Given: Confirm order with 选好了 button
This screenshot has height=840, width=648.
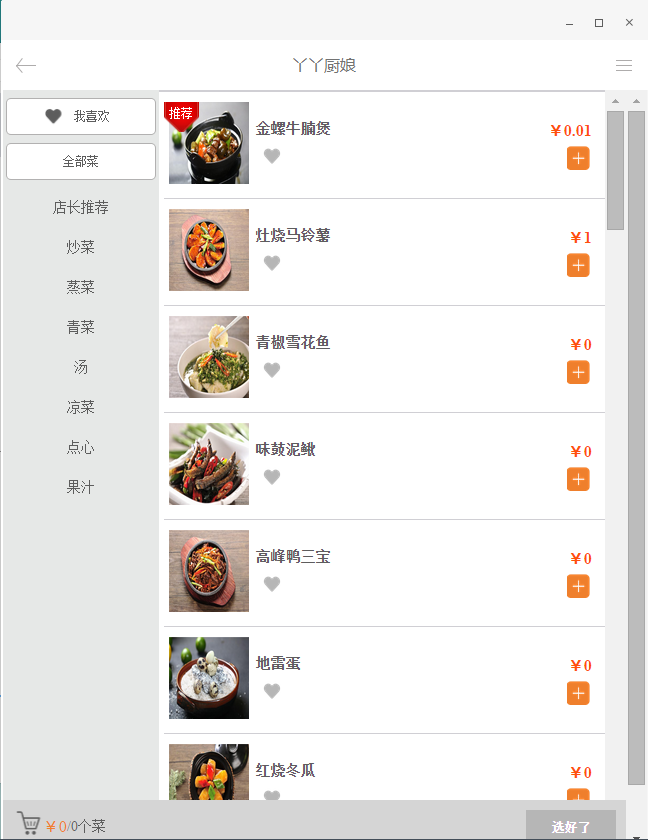Looking at the screenshot, I should click(571, 826).
